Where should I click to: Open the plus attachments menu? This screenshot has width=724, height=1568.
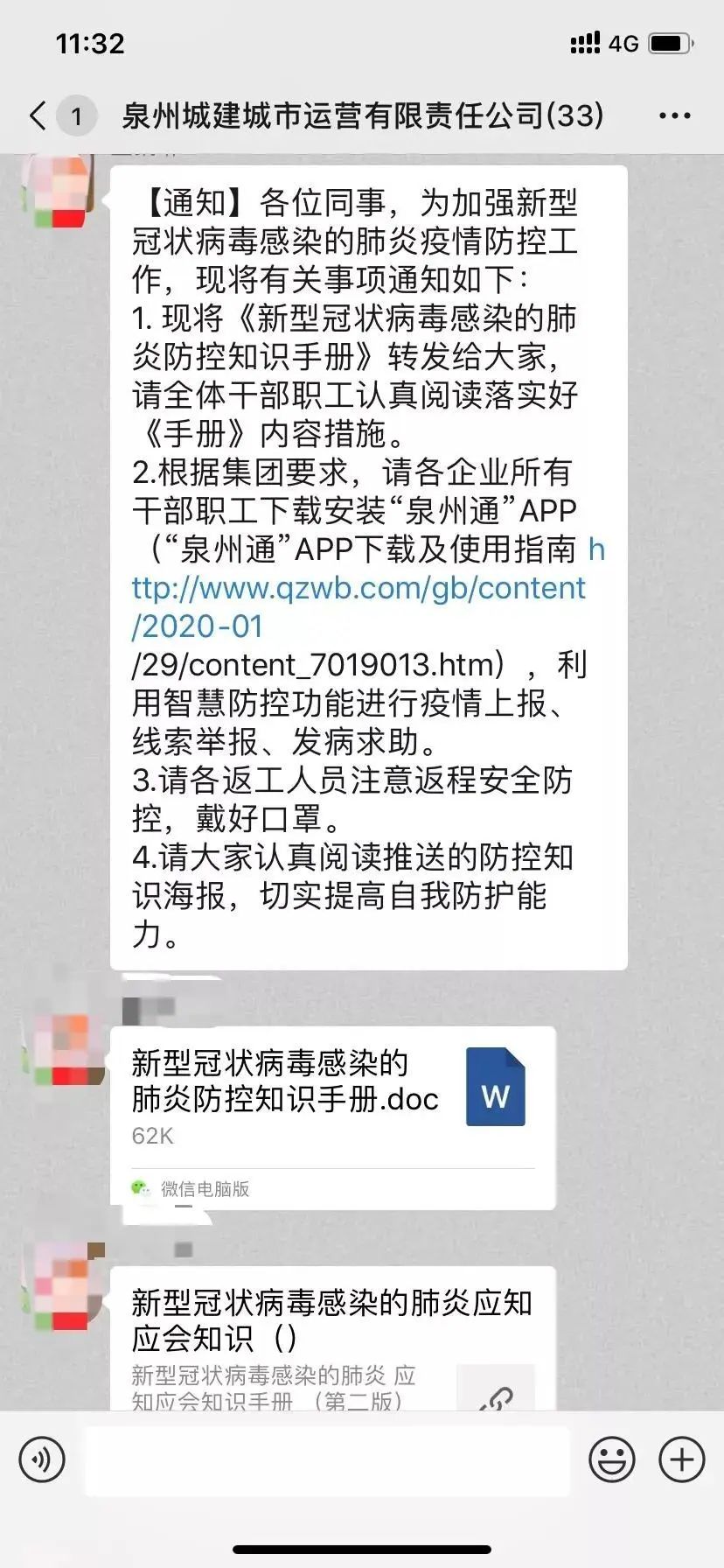[682, 1459]
